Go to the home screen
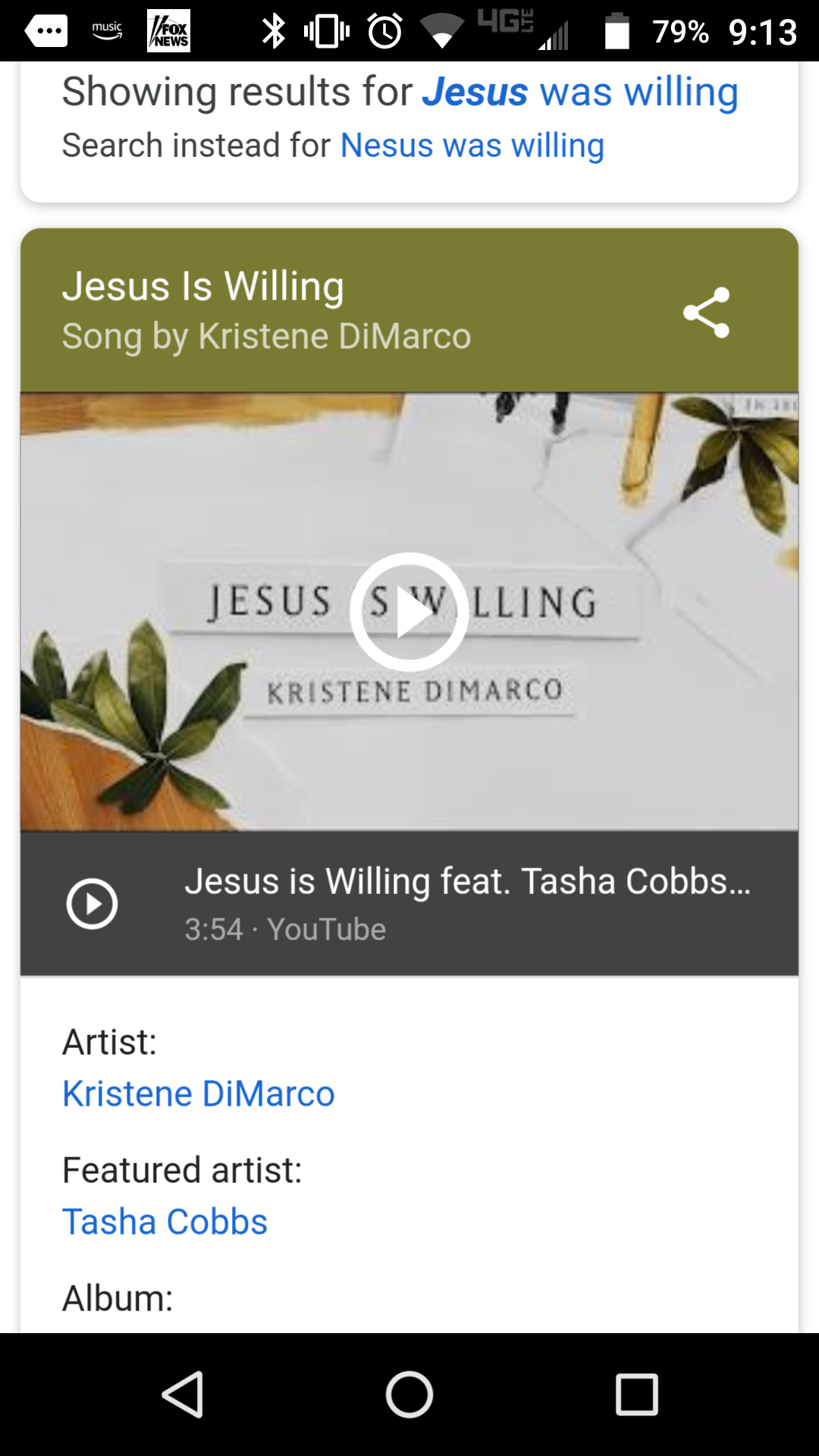 tap(409, 1394)
